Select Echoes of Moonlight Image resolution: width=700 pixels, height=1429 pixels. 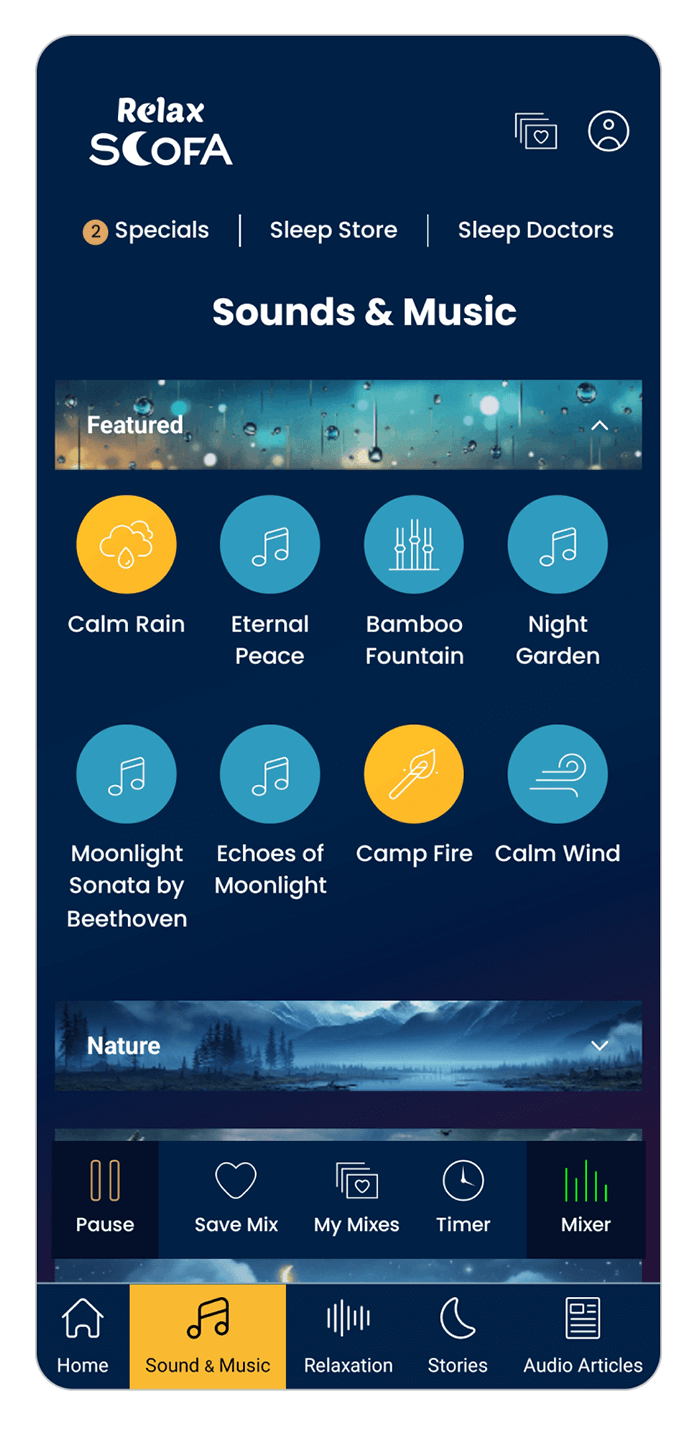click(x=270, y=774)
